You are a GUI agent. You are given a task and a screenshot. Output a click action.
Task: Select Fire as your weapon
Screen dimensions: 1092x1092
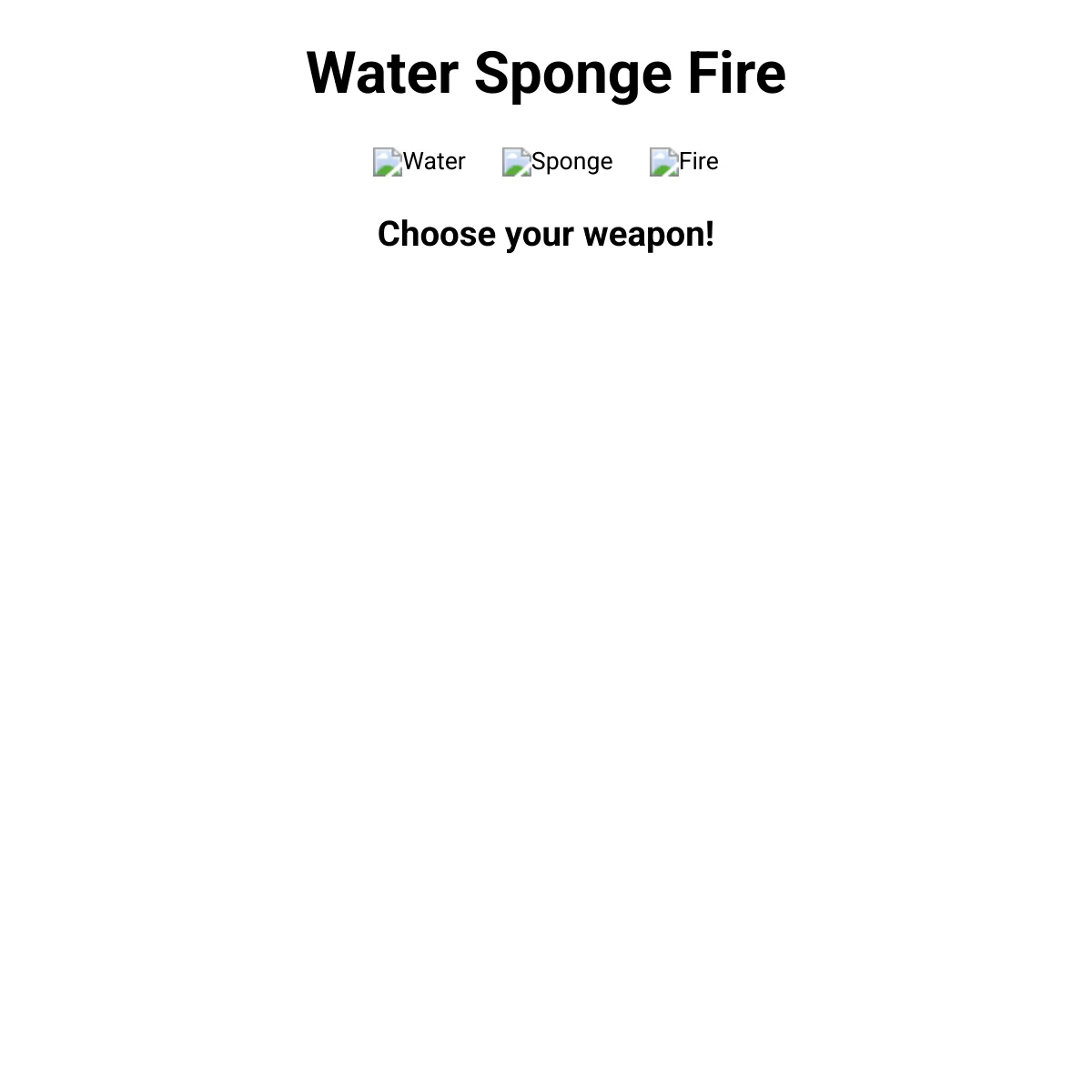coord(684,162)
